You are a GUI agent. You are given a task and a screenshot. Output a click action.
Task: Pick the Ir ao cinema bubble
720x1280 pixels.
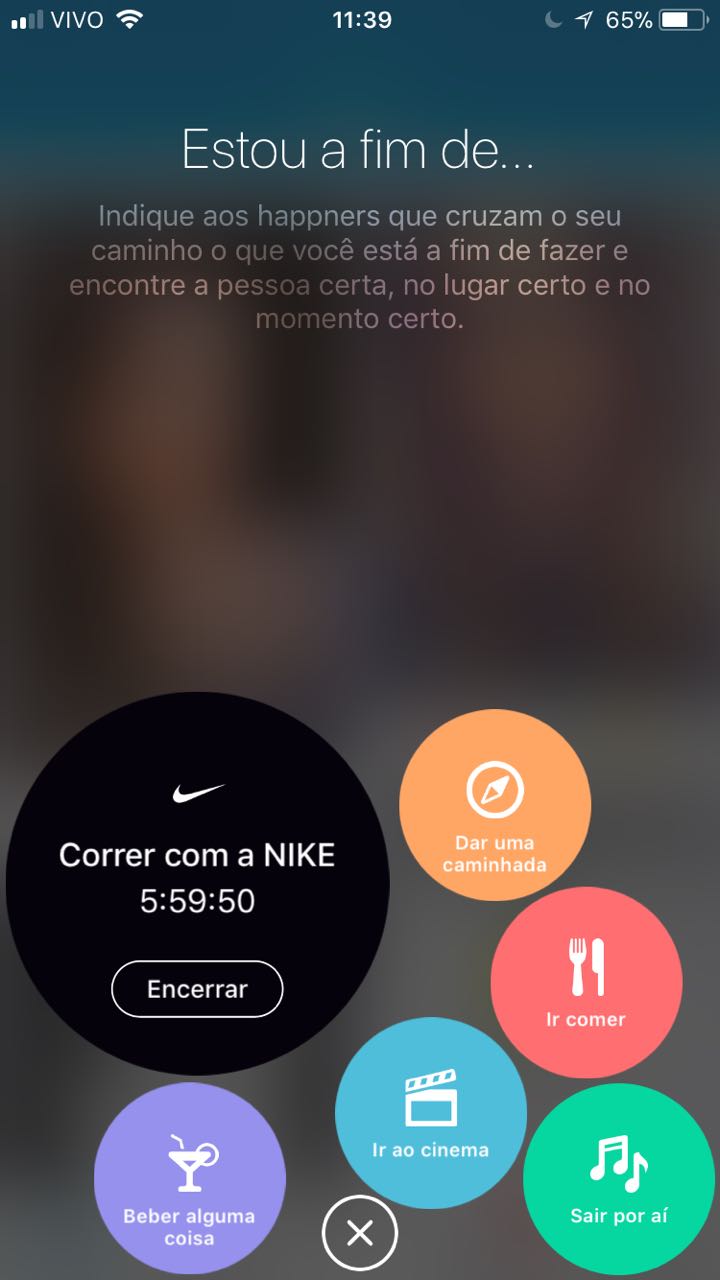click(430, 1112)
